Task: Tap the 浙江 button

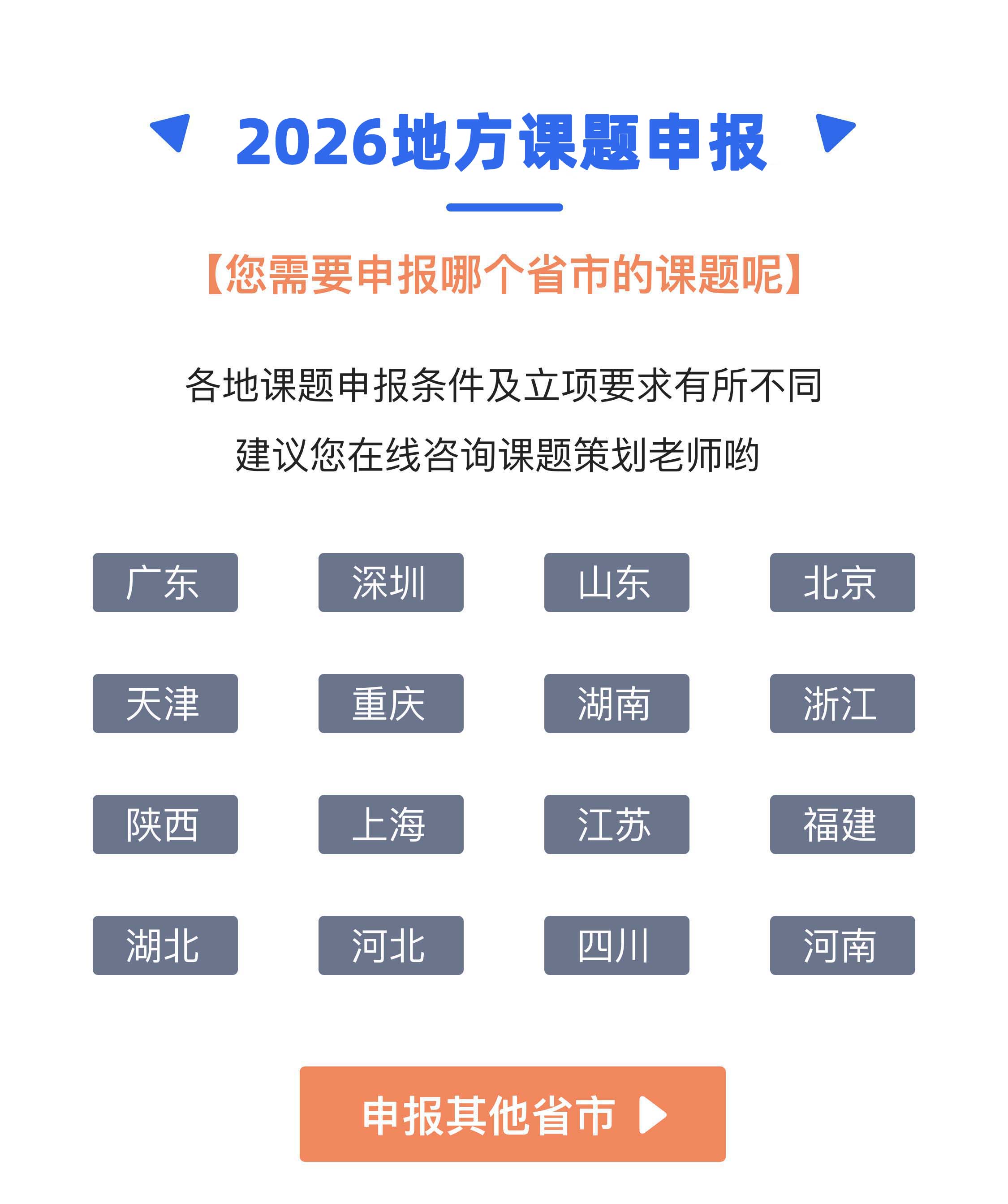Action: [842, 703]
